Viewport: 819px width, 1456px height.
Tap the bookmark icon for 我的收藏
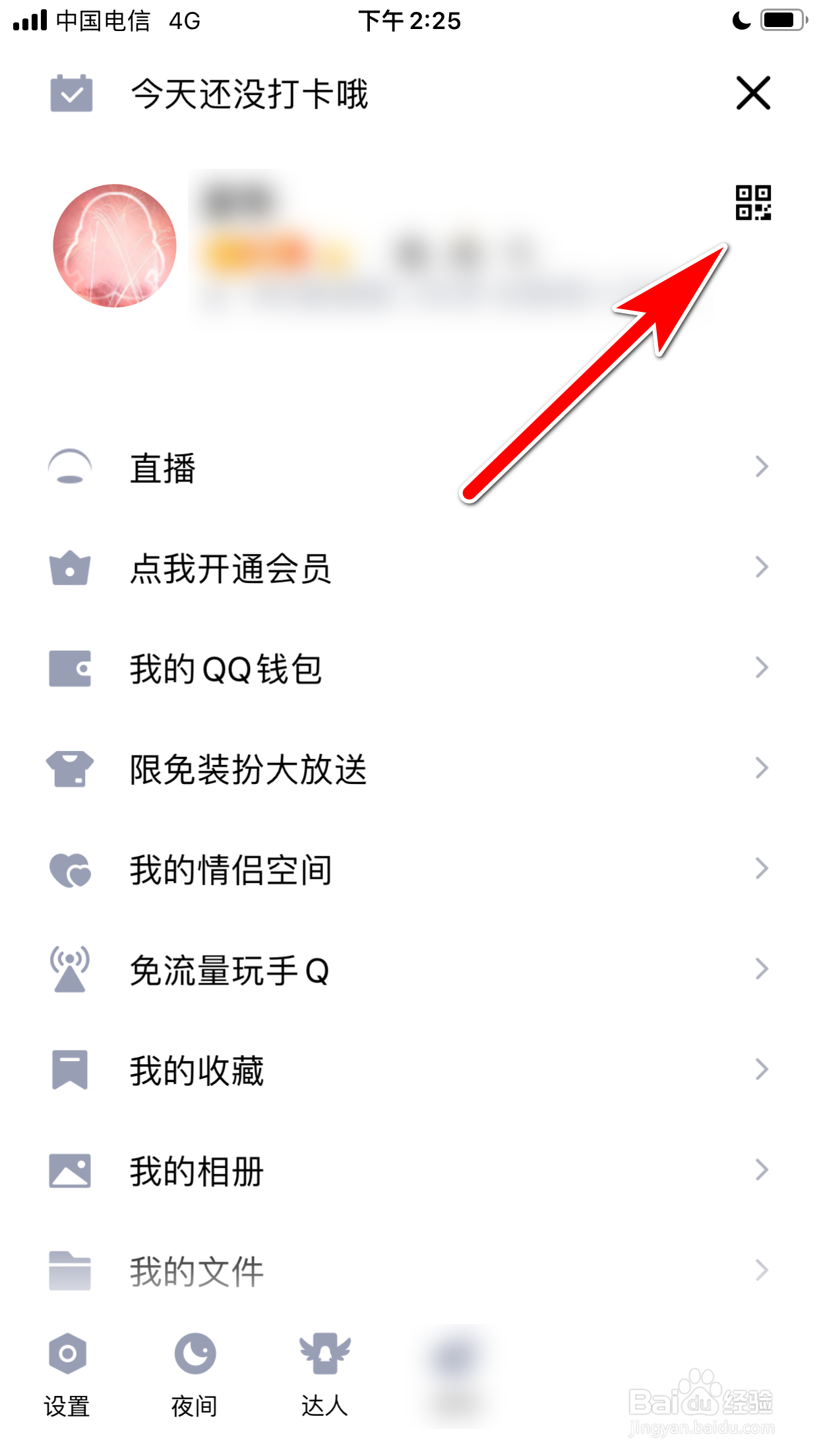pos(71,1070)
